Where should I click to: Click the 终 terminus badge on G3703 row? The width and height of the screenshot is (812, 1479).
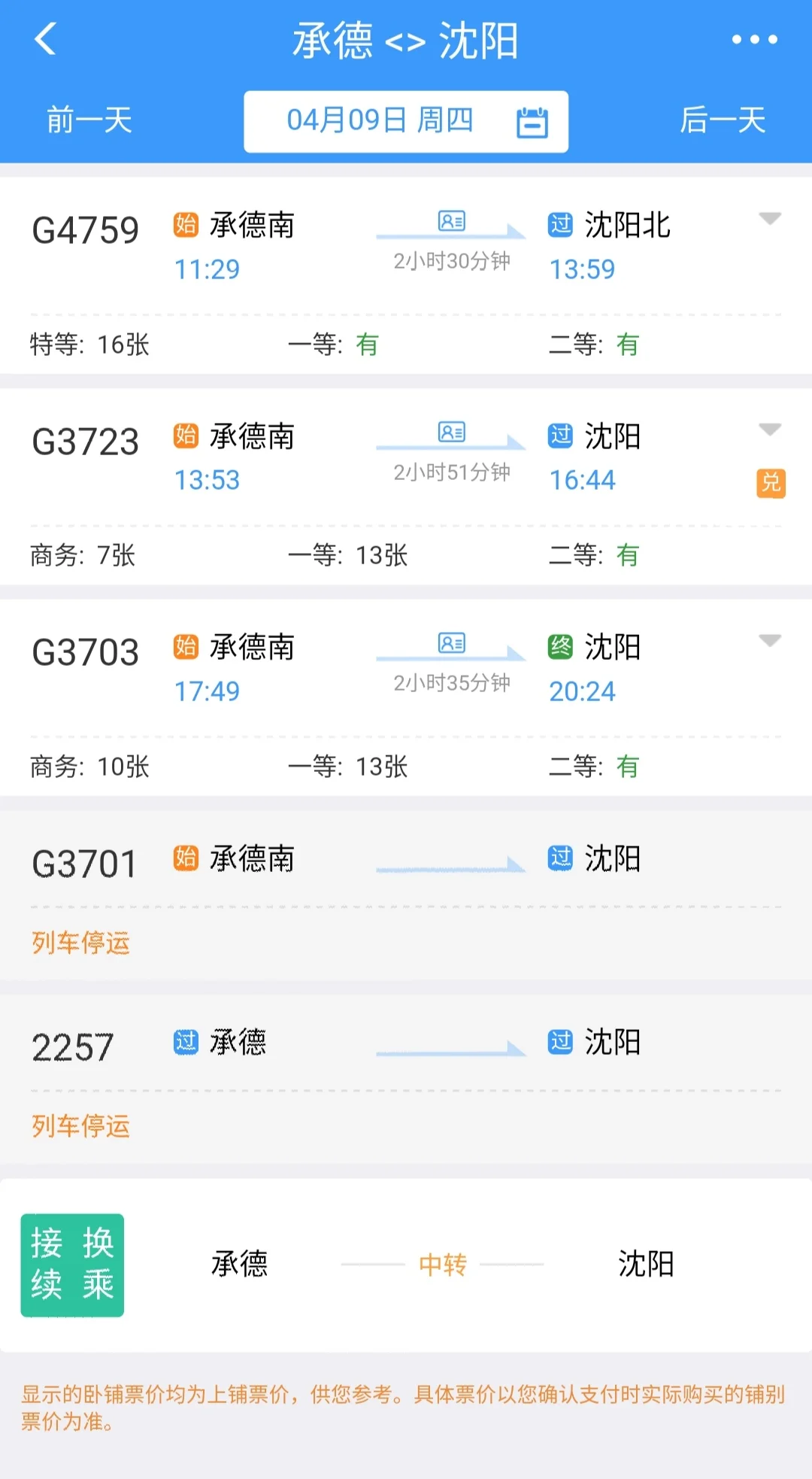pyautogui.click(x=561, y=645)
